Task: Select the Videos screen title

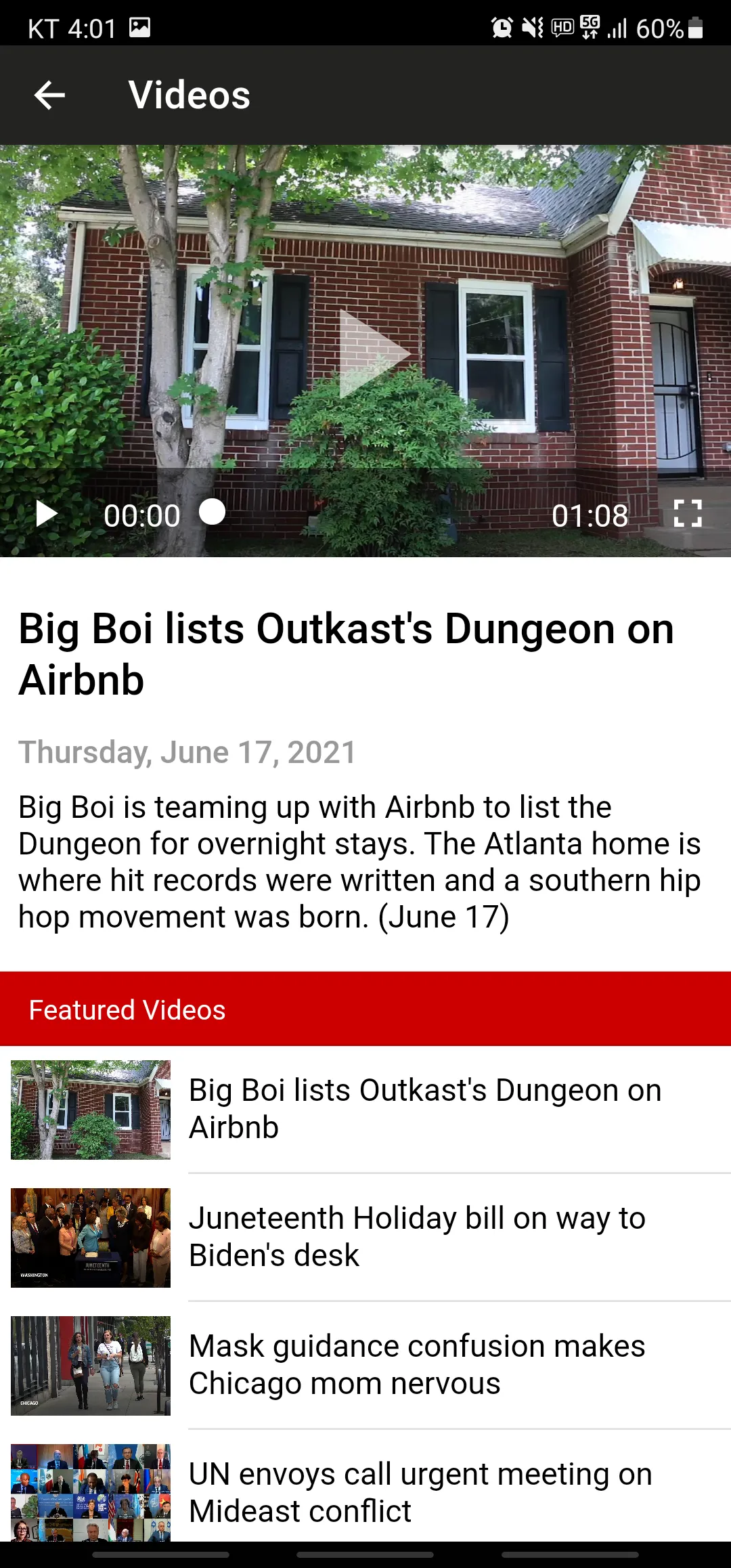Action: click(x=190, y=95)
